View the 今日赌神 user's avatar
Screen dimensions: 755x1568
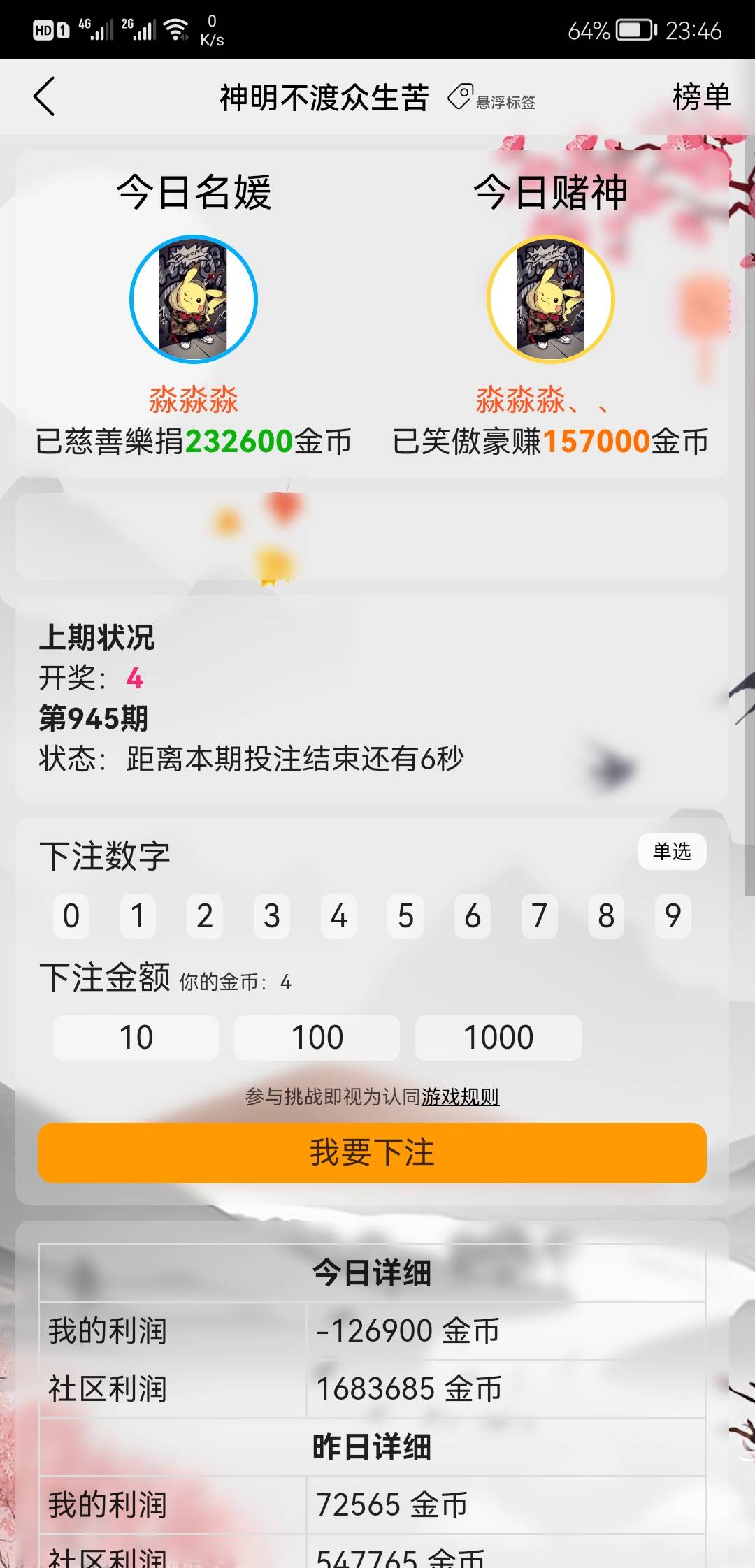551,300
